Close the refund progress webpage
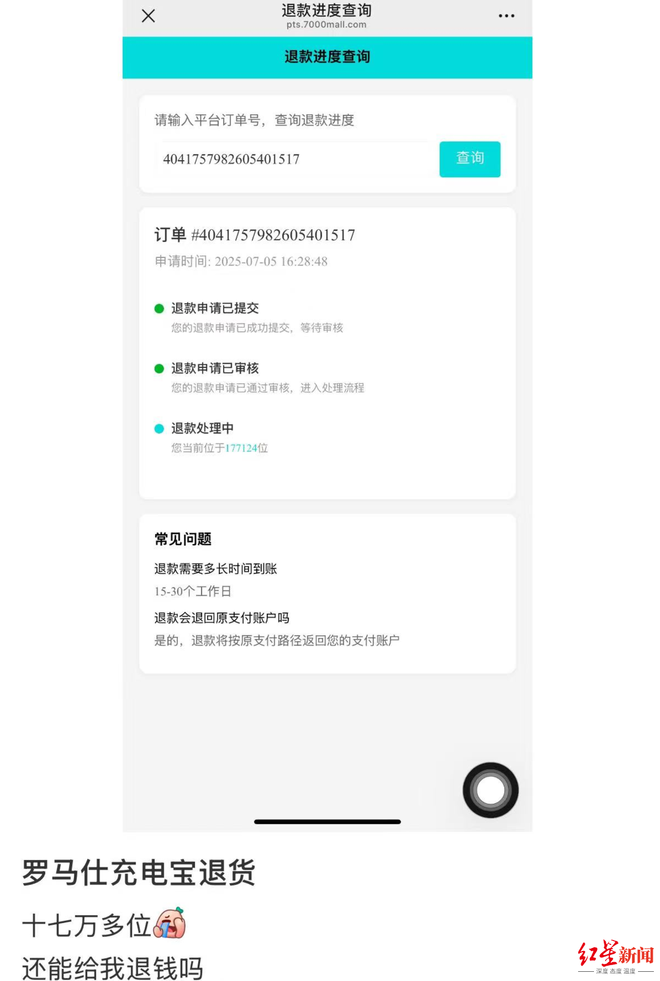Viewport: 660px width, 981px height. pos(148,16)
